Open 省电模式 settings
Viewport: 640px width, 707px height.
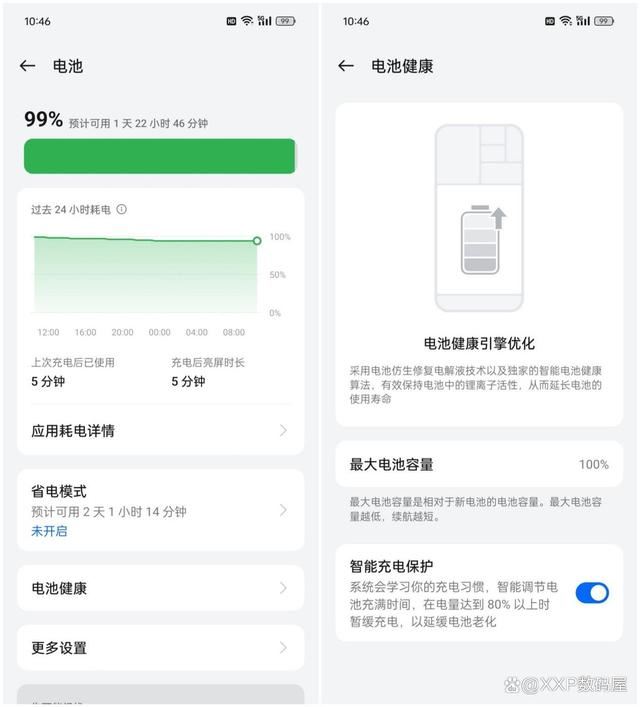click(160, 510)
